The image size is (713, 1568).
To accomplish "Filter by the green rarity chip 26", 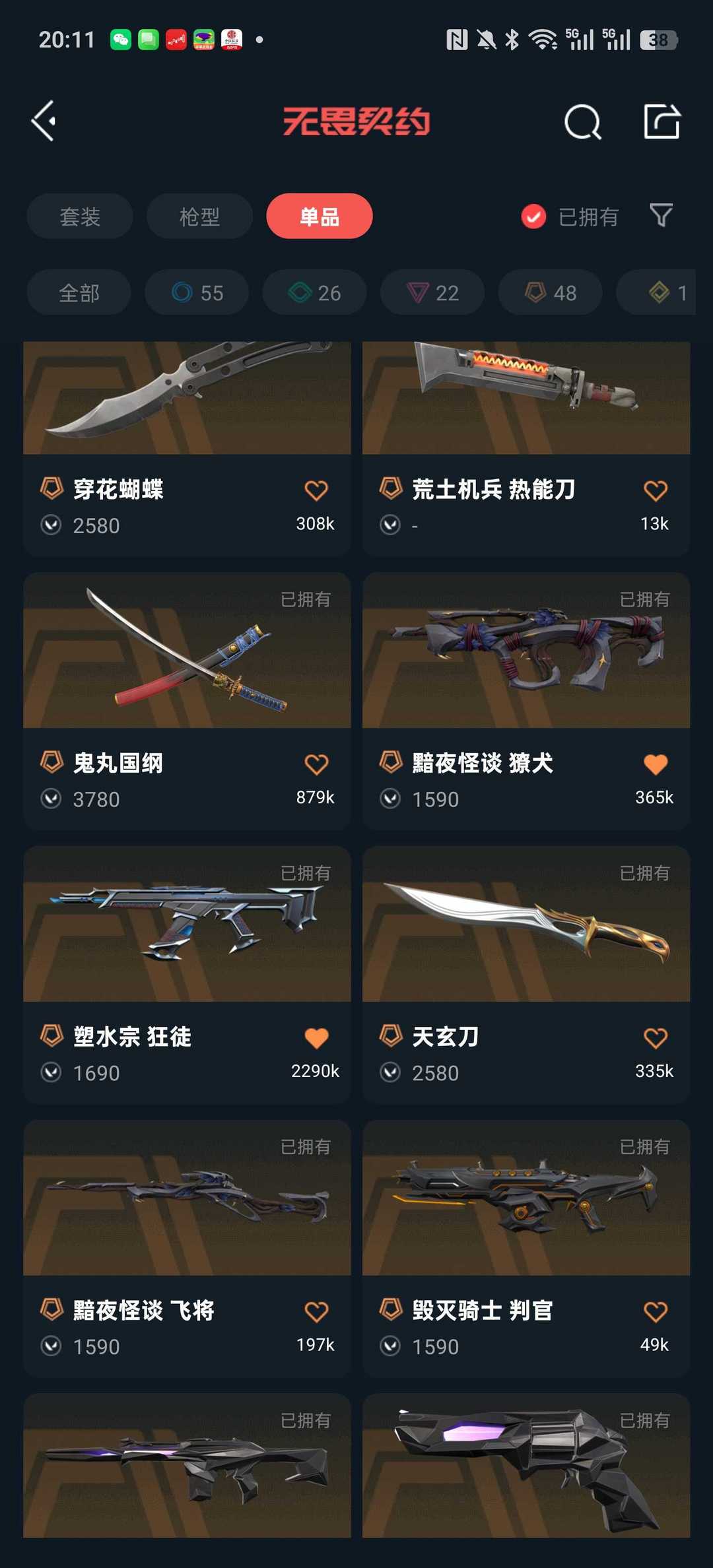I will [315, 292].
